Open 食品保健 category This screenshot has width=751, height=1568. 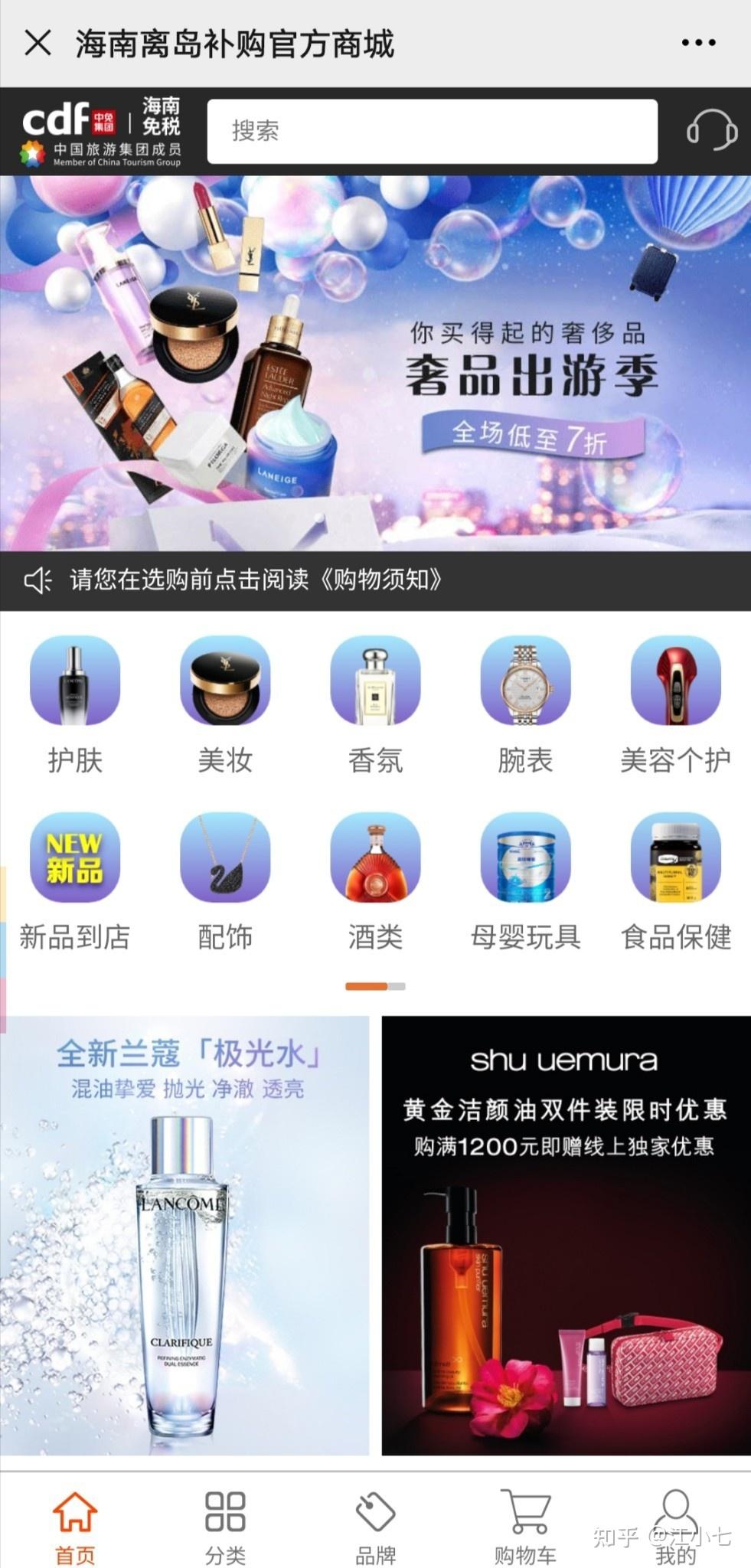coord(675,882)
